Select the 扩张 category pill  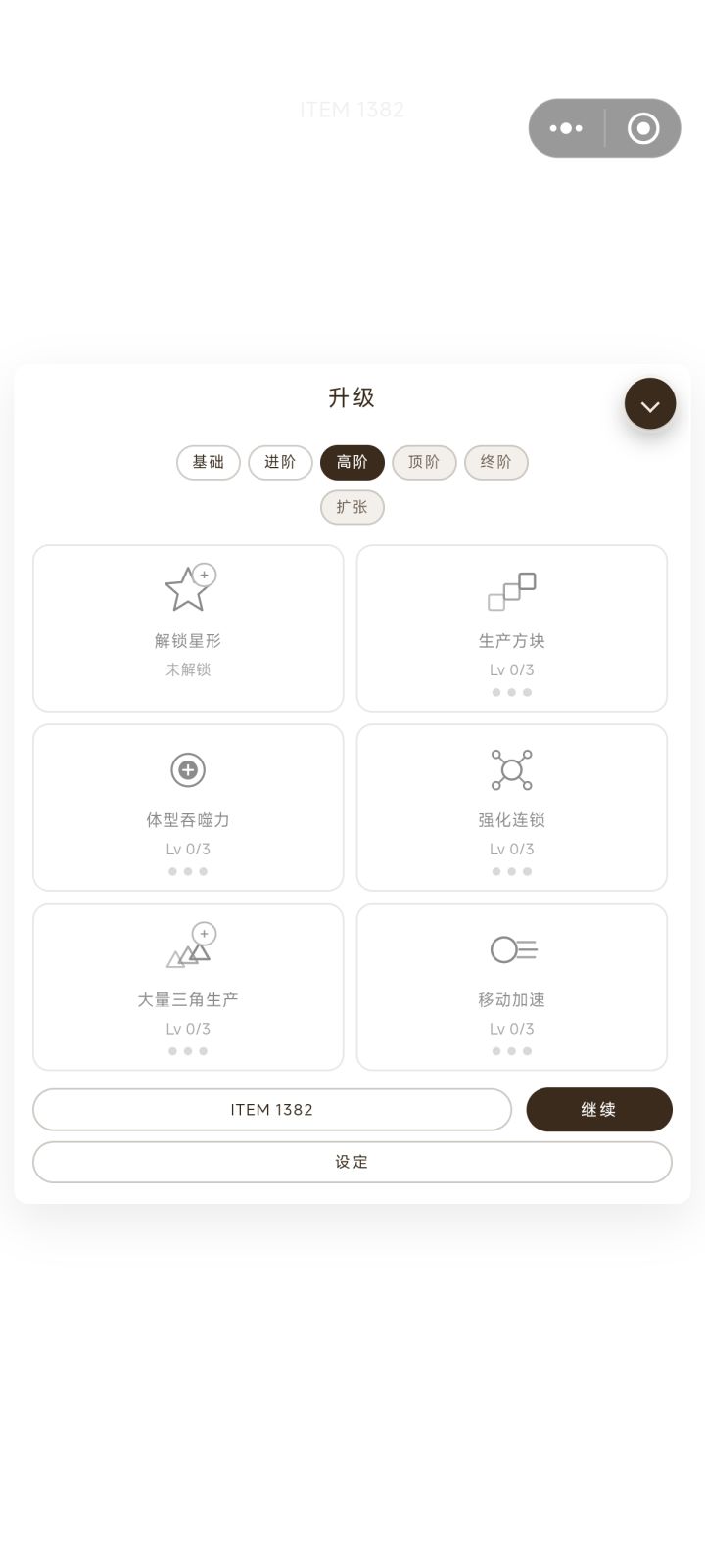tap(352, 507)
